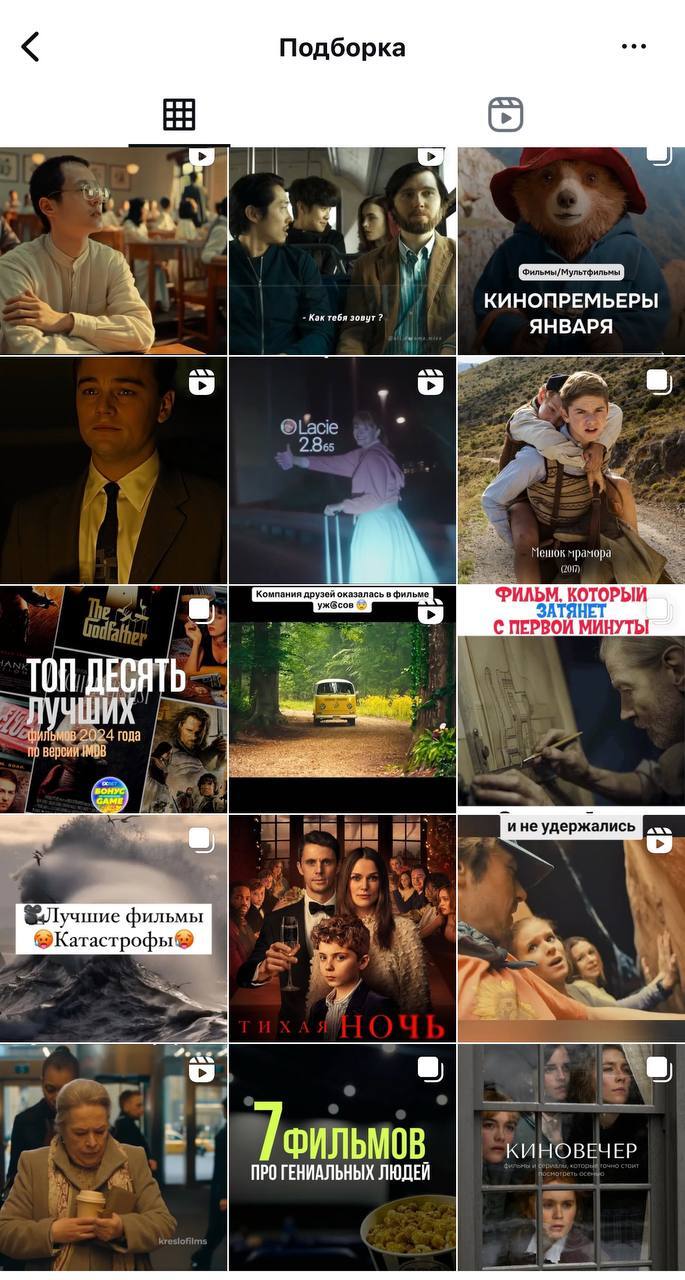Open the ТОП ДЕСЯТЬ ЛУЧШИХ films post
The height and width of the screenshot is (1280, 685).
pyautogui.click(x=113, y=698)
